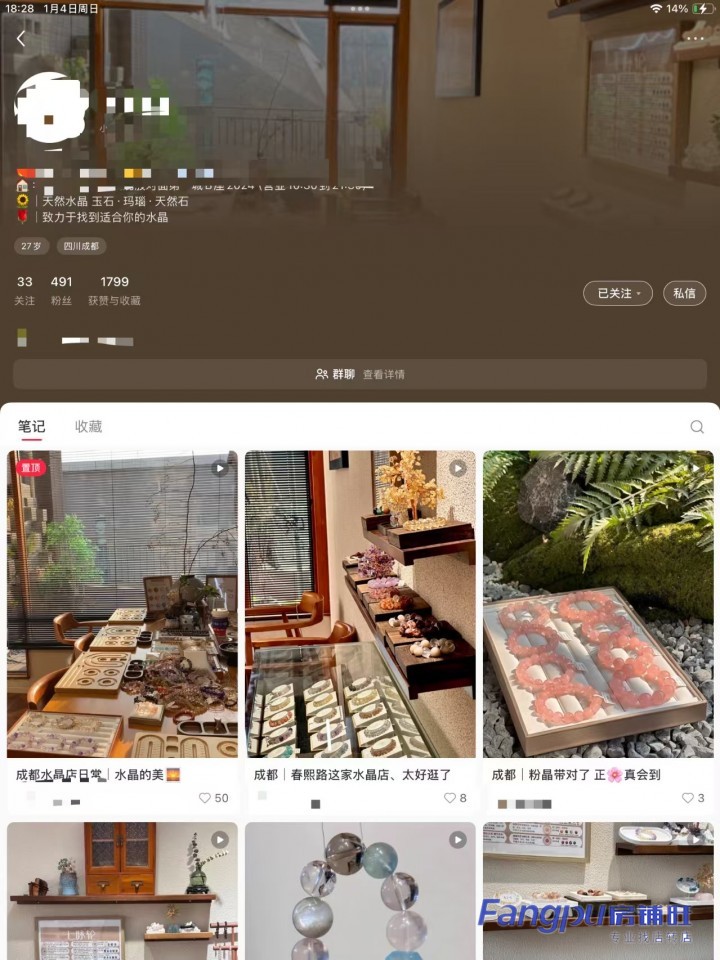
Task: Like the 成都水晶店日常 note
Action: pyautogui.click(x=205, y=798)
